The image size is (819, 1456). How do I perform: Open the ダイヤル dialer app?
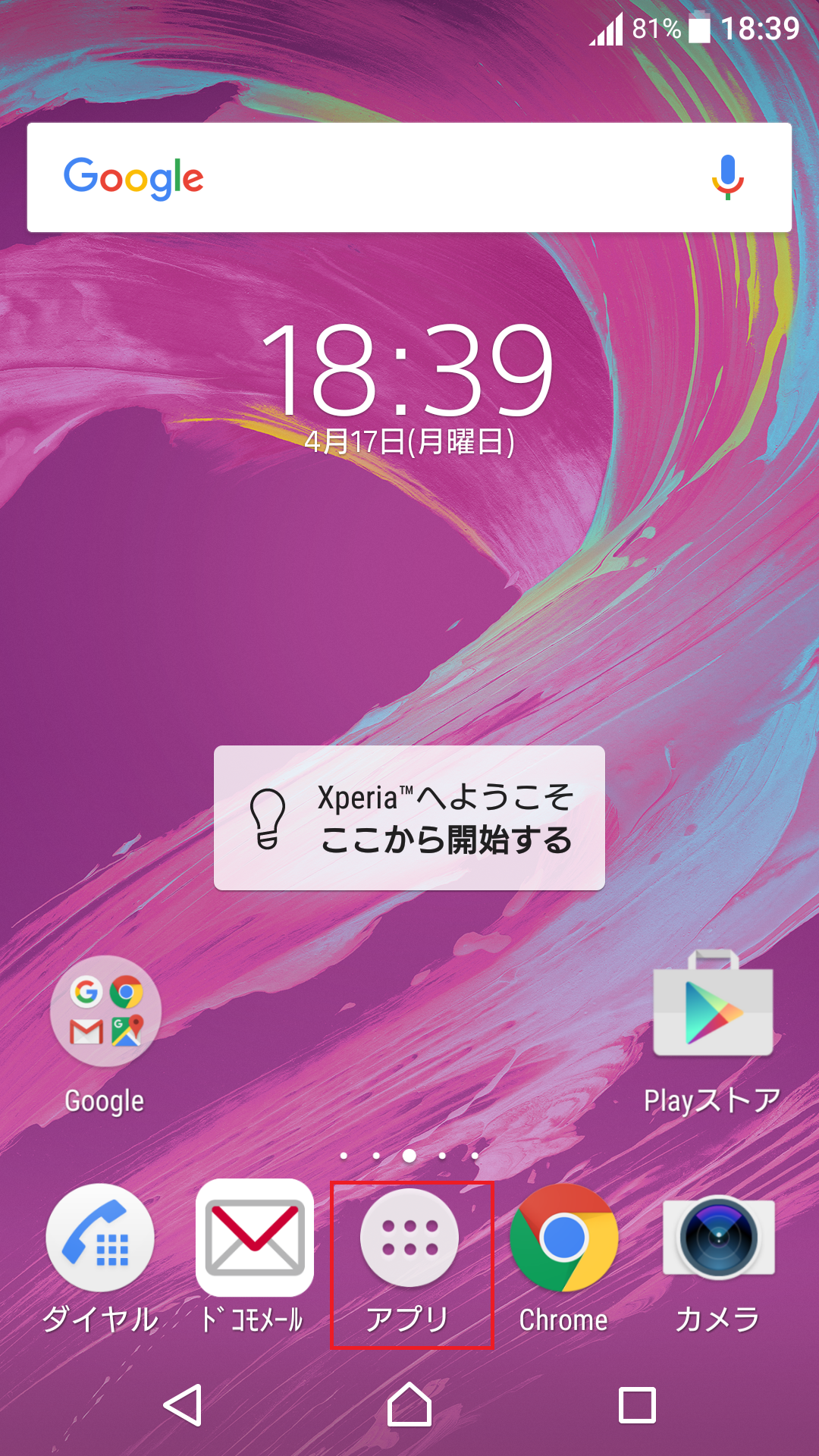point(102,1236)
